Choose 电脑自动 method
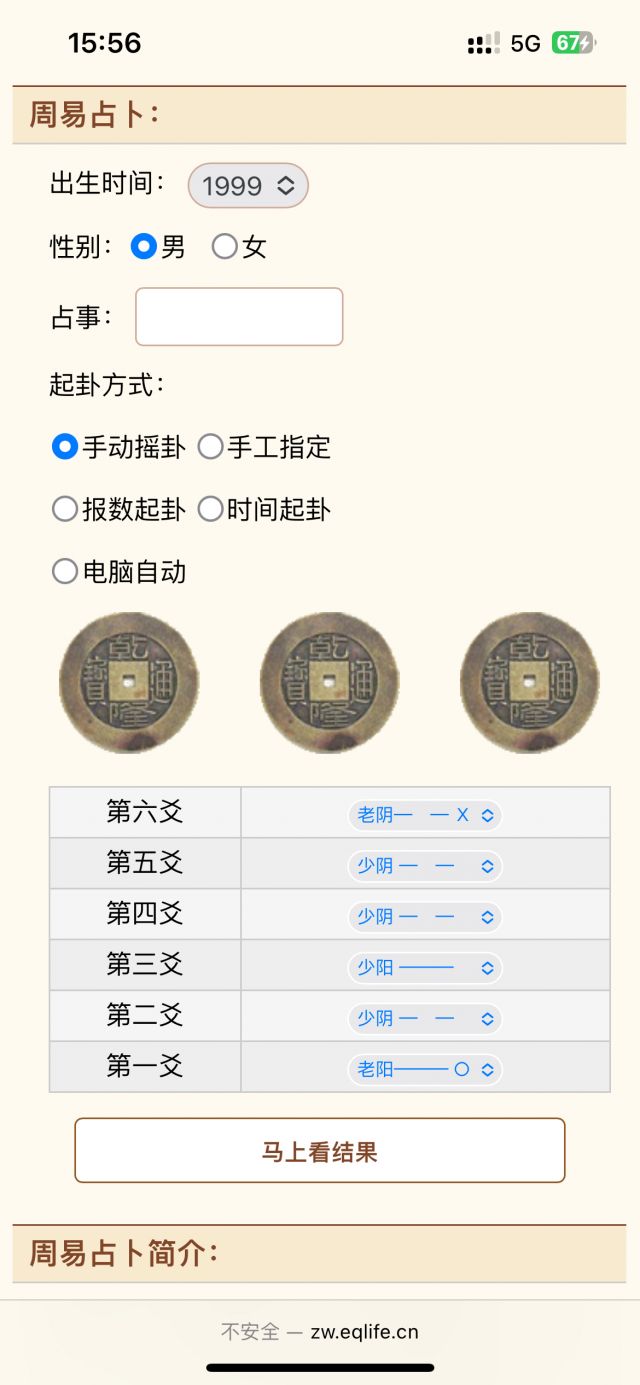The width and height of the screenshot is (640, 1385). pyautogui.click(x=65, y=572)
